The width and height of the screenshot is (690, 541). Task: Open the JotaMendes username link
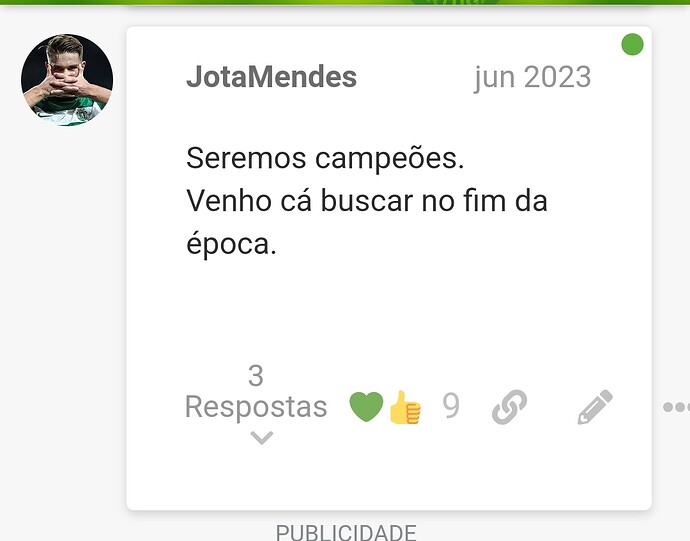(x=271, y=77)
